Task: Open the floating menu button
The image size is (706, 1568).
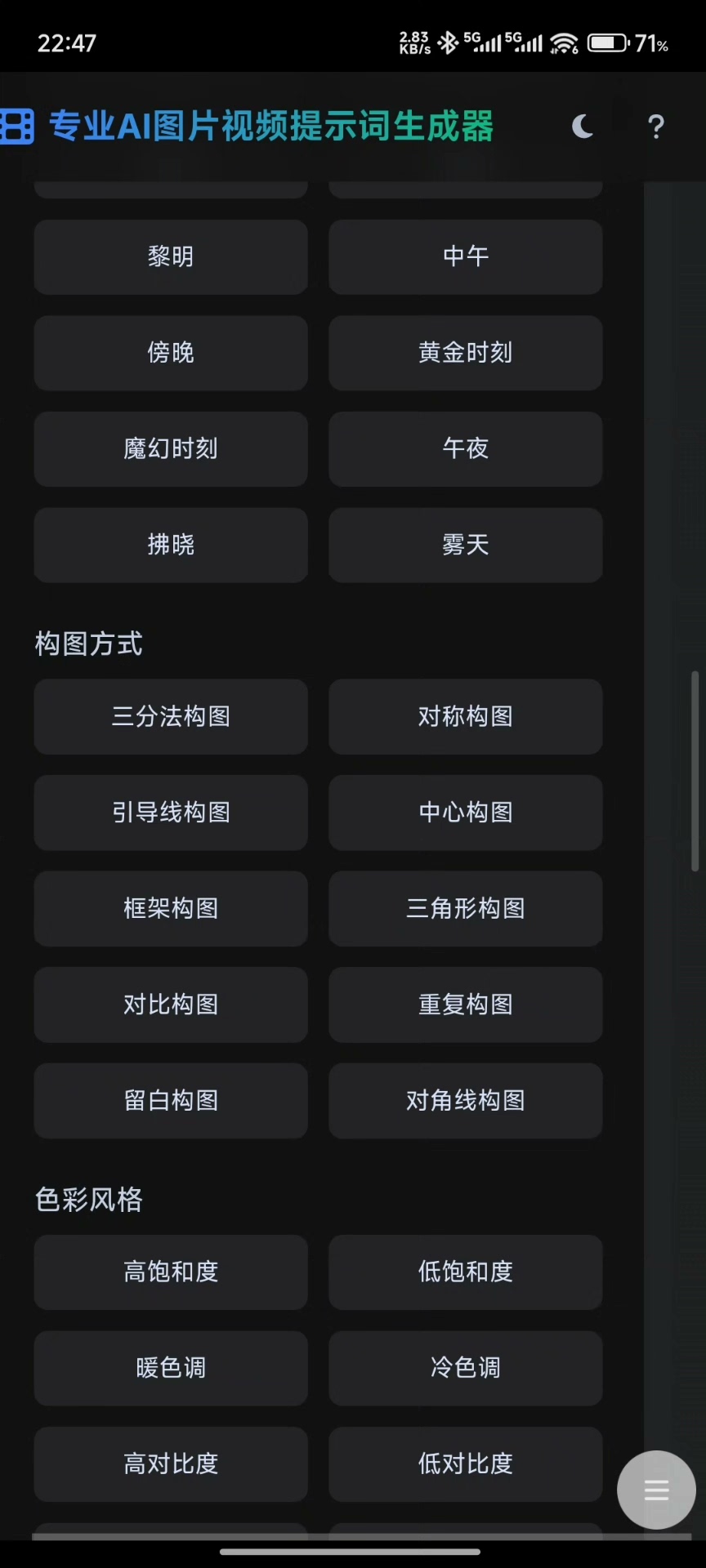Action: tap(656, 1490)
